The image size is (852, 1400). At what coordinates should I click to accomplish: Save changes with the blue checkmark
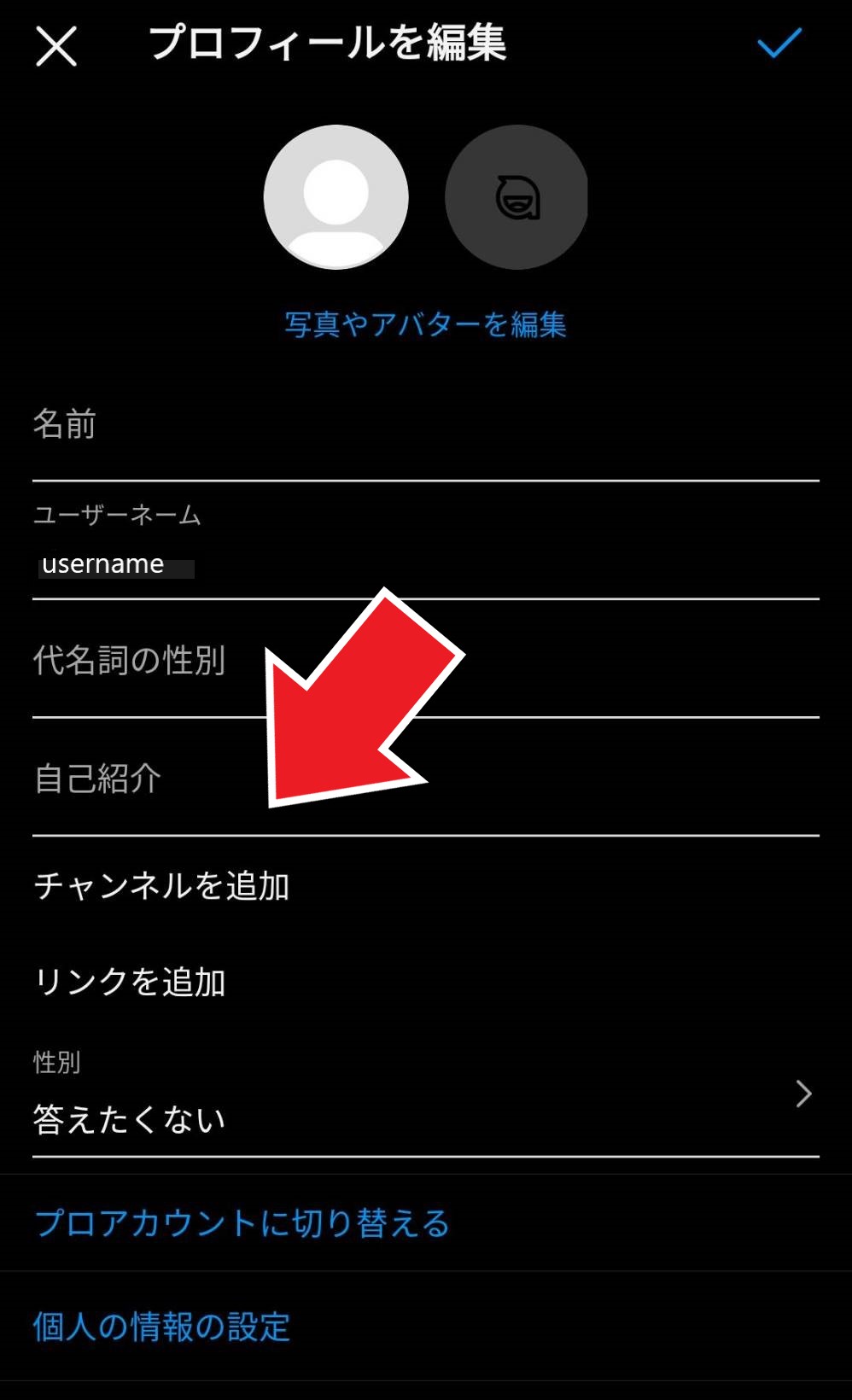(x=779, y=44)
